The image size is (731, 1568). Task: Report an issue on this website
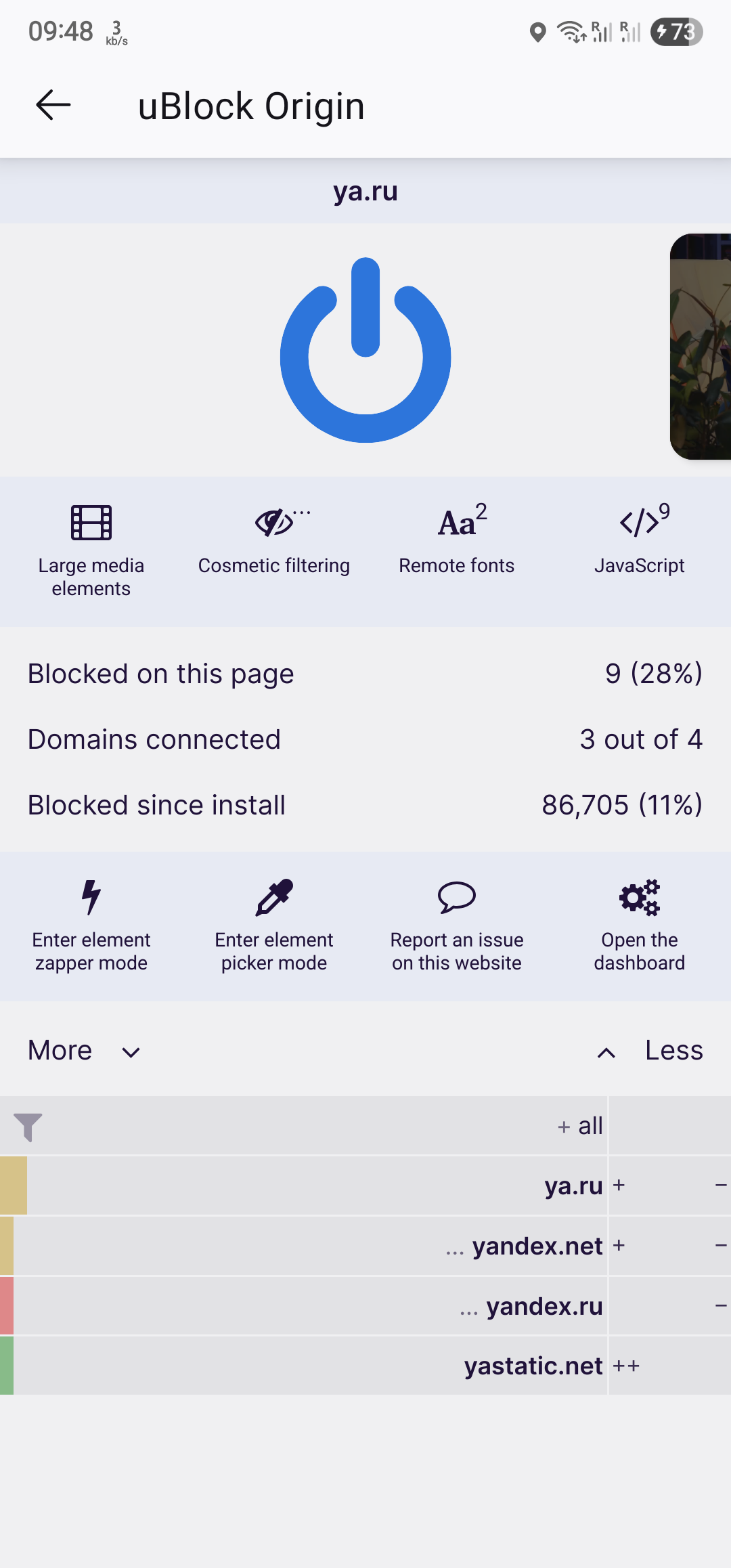click(457, 925)
